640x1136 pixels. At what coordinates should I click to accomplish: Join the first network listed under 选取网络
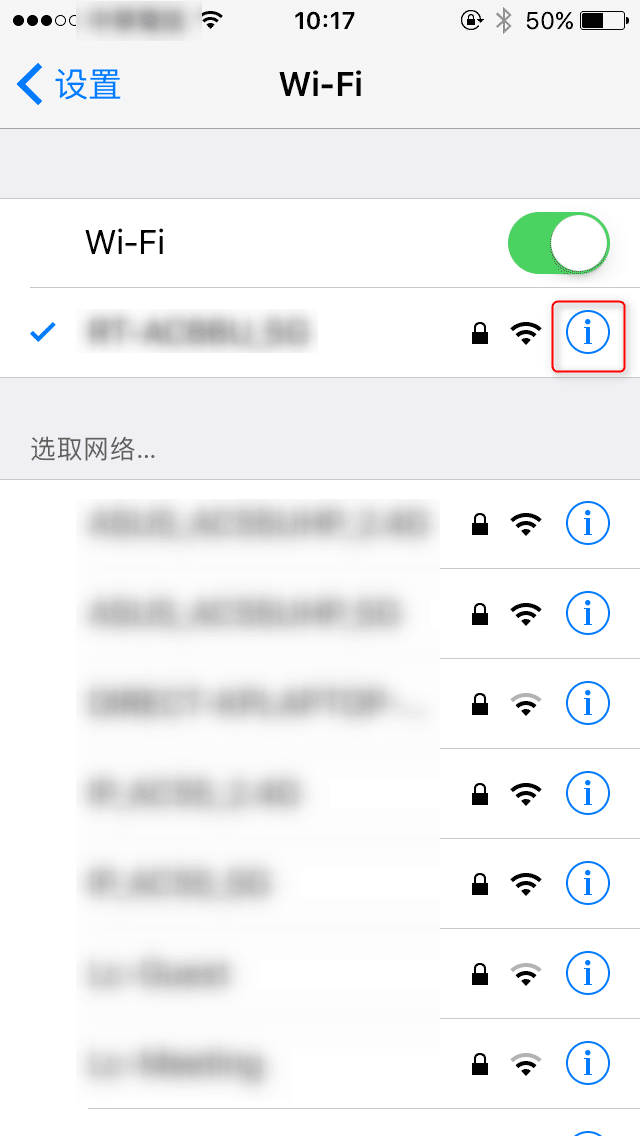pos(258,523)
